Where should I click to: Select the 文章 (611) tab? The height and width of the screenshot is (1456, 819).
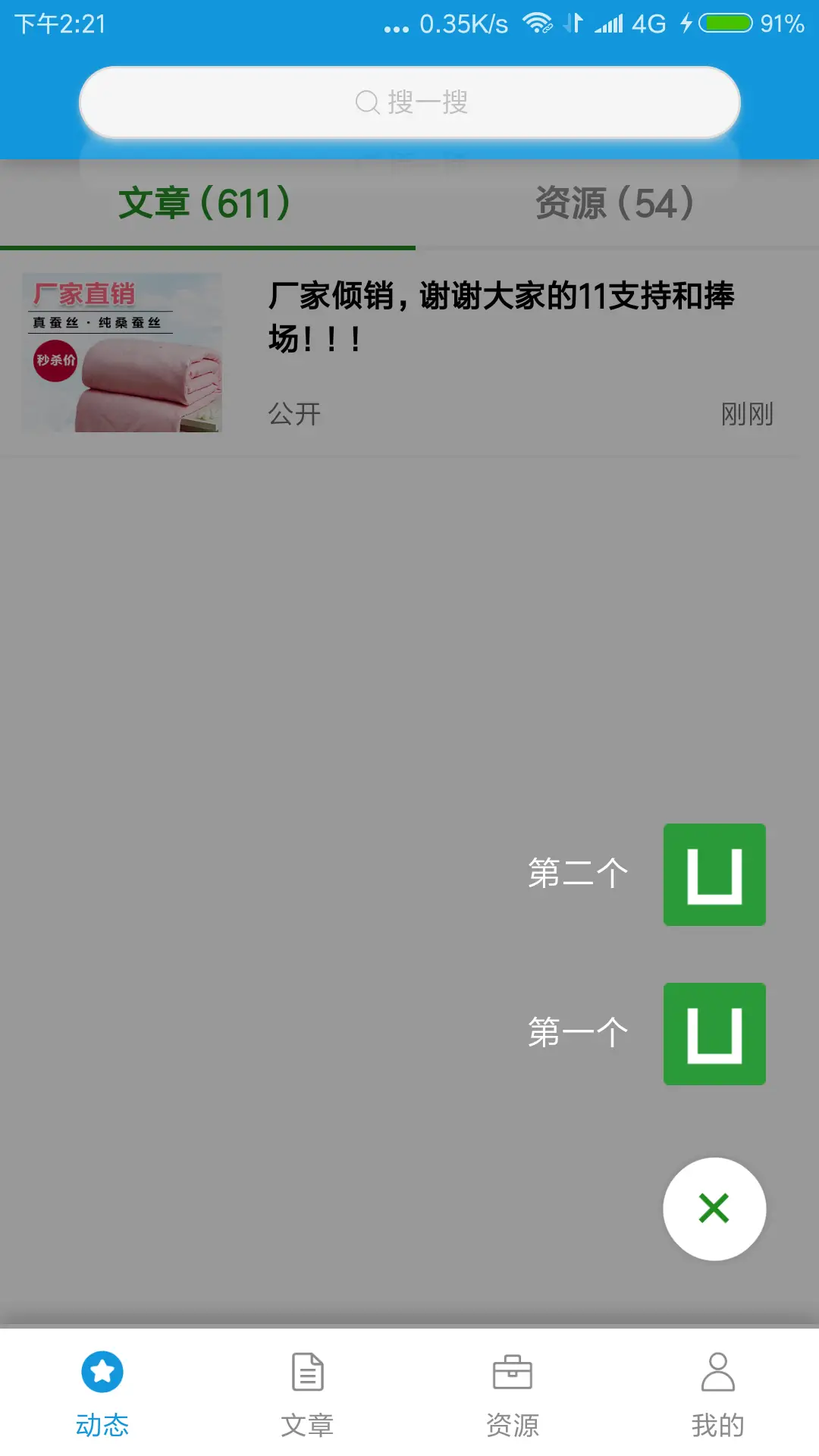coord(205,203)
